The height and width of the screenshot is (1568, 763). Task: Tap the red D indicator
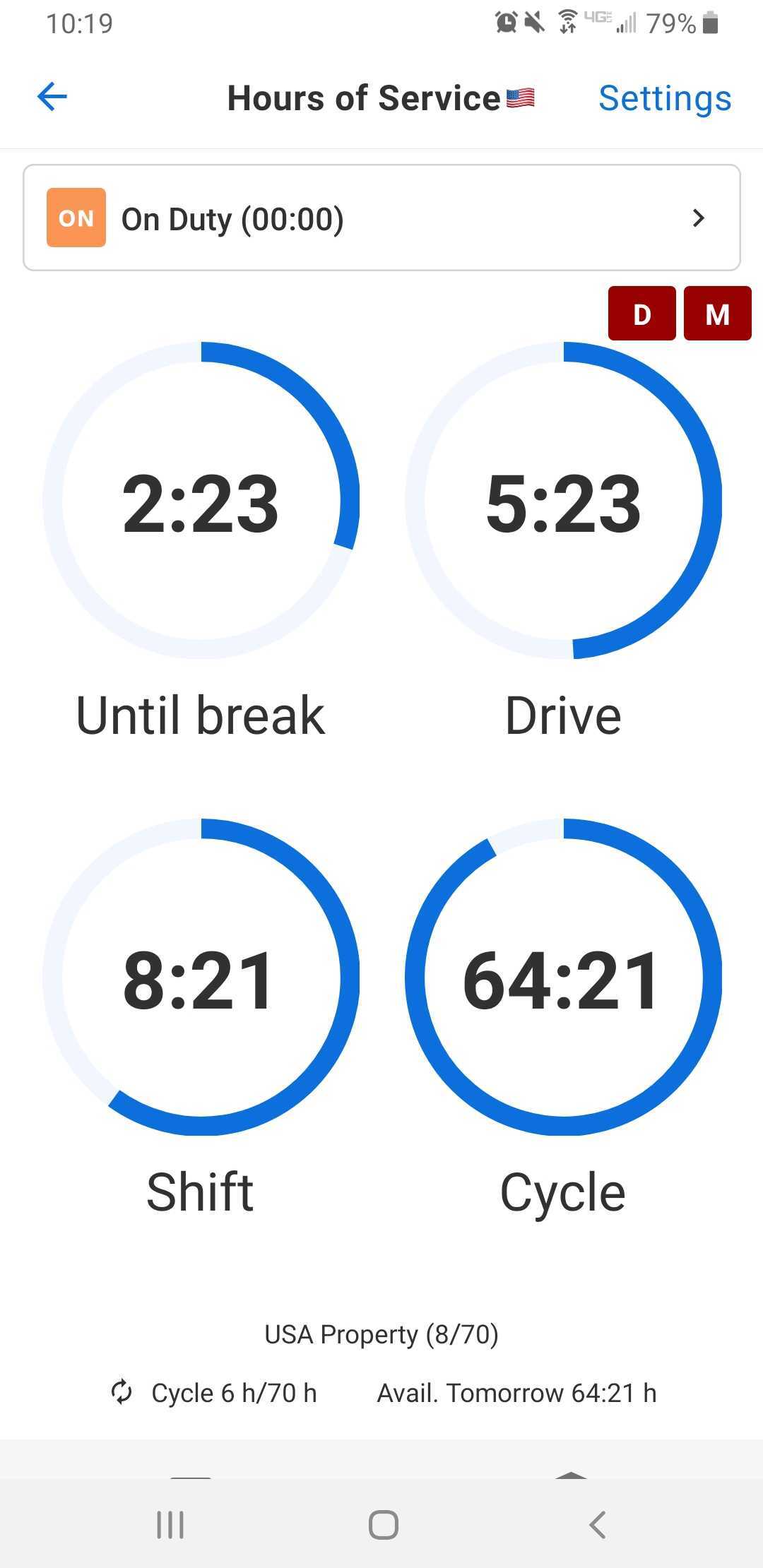tap(641, 314)
